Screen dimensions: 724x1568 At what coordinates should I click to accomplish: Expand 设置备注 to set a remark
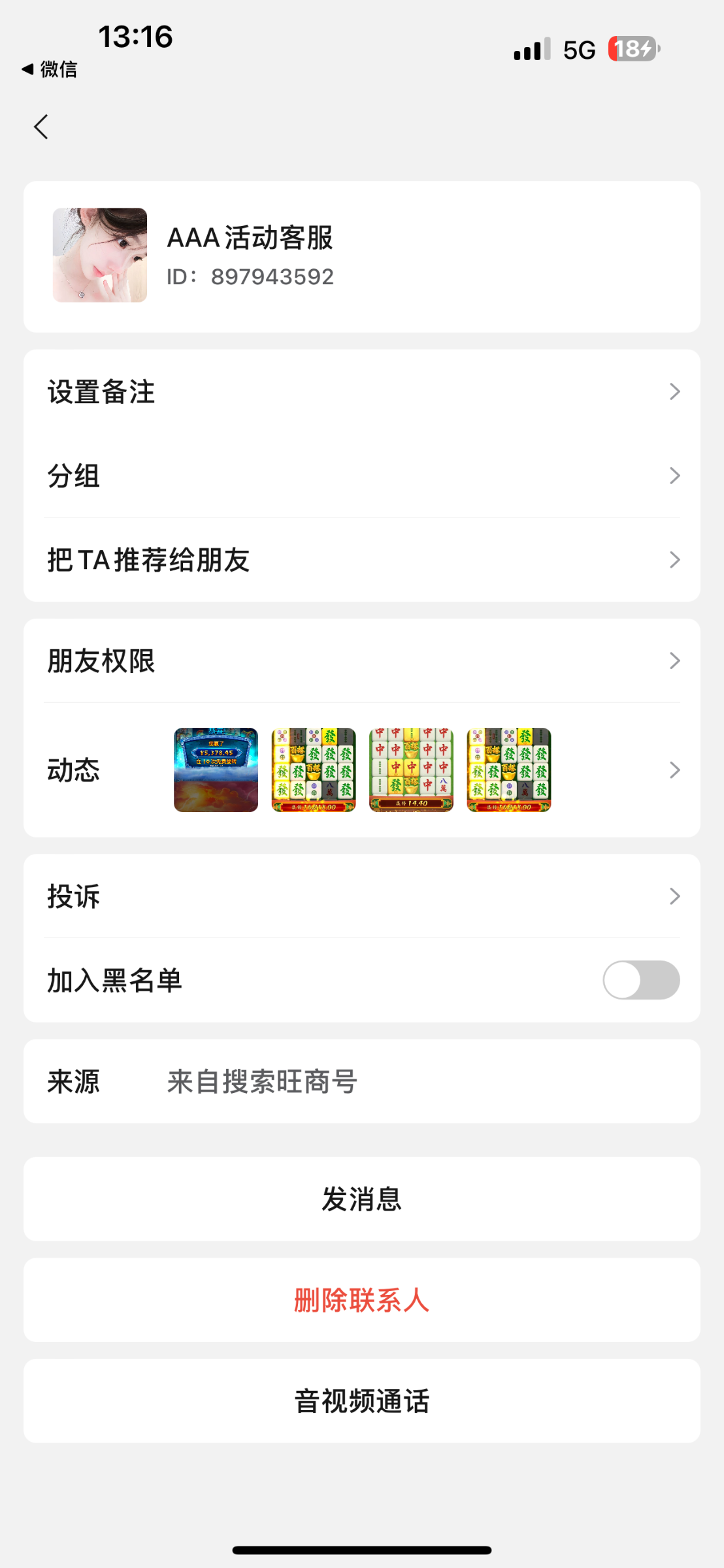pyautogui.click(x=362, y=391)
